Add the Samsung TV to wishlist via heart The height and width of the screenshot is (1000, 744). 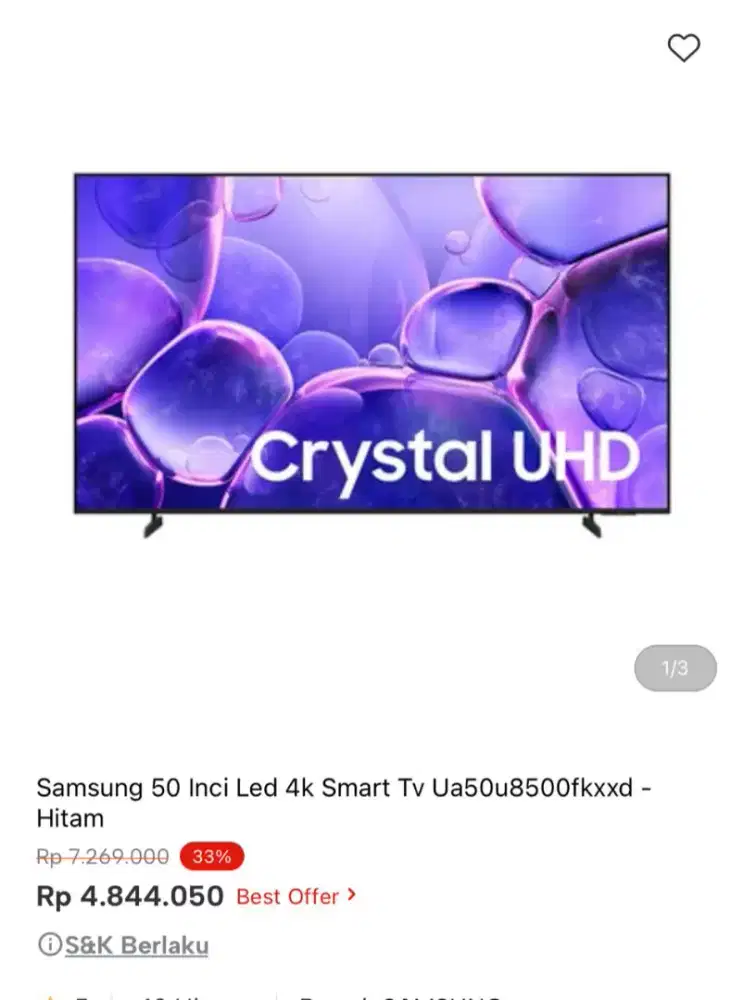pos(684,48)
